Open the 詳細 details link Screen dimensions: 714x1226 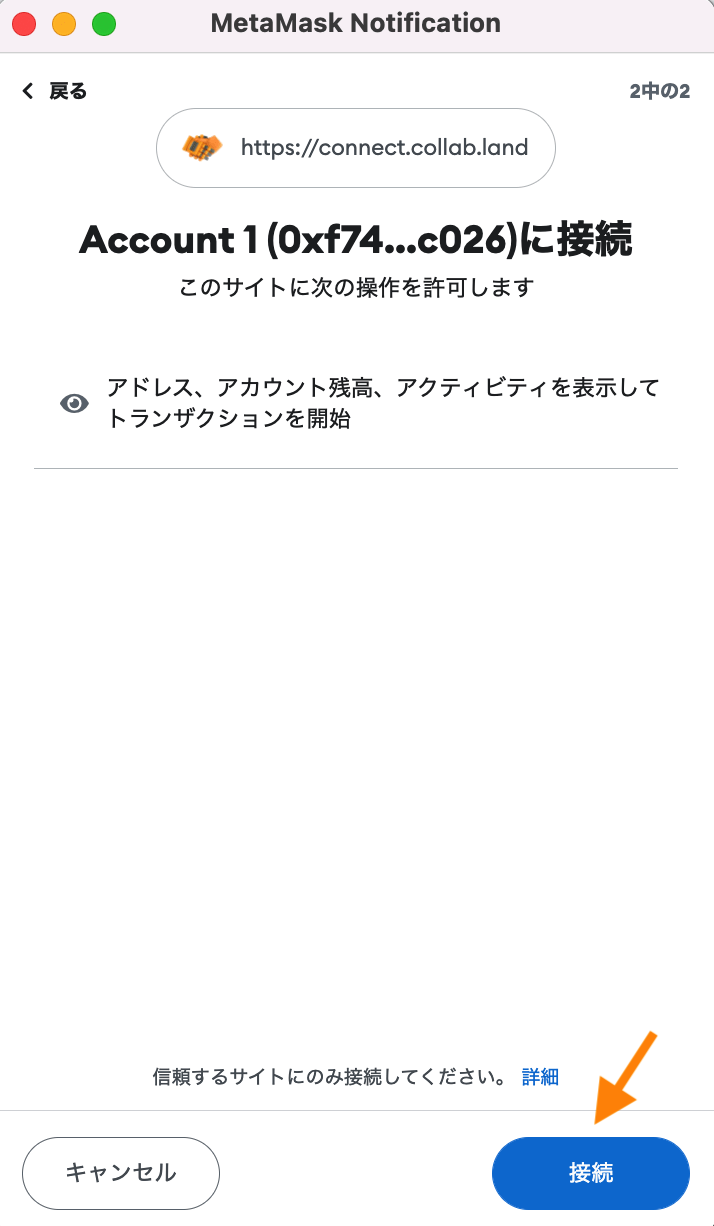[540, 1077]
